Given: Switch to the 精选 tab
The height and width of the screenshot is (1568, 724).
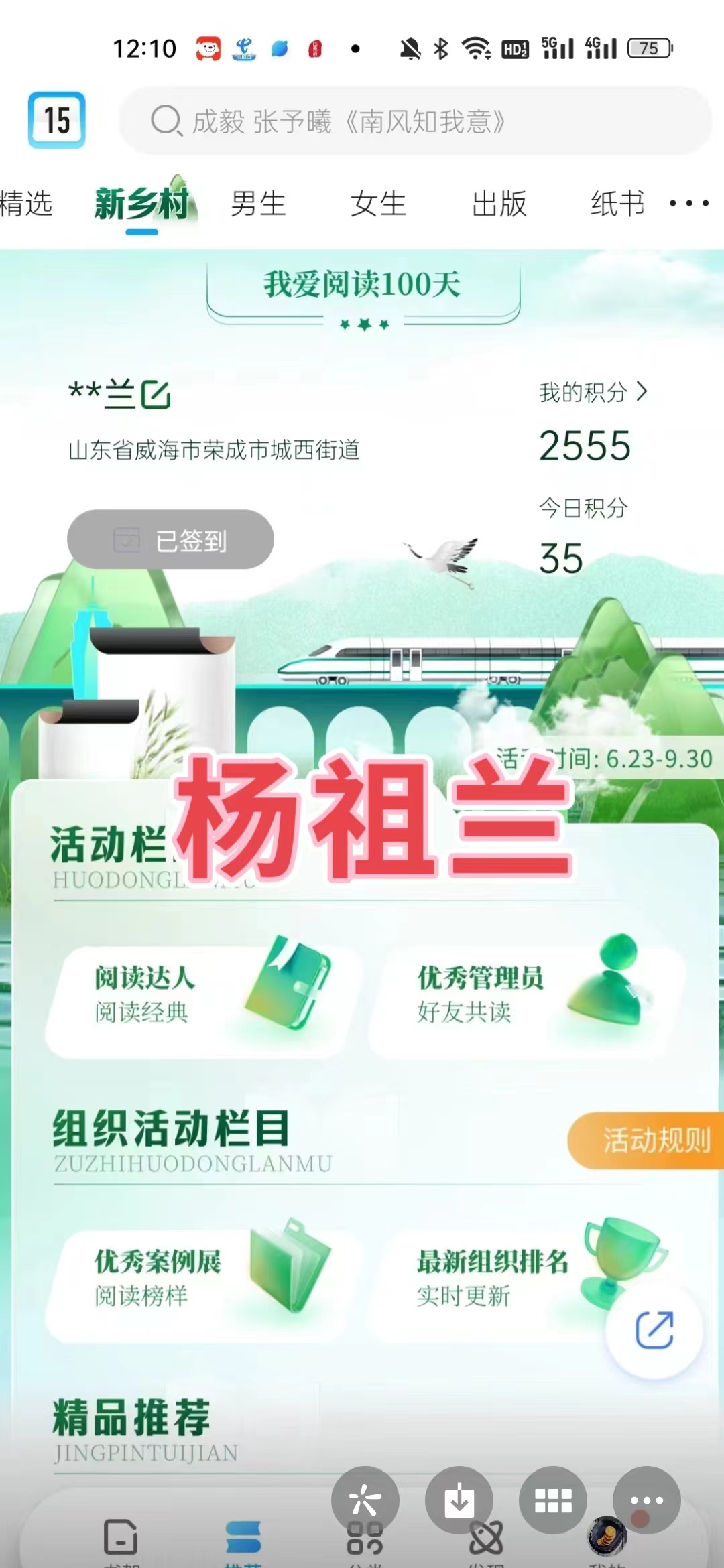Looking at the screenshot, I should tap(25, 204).
